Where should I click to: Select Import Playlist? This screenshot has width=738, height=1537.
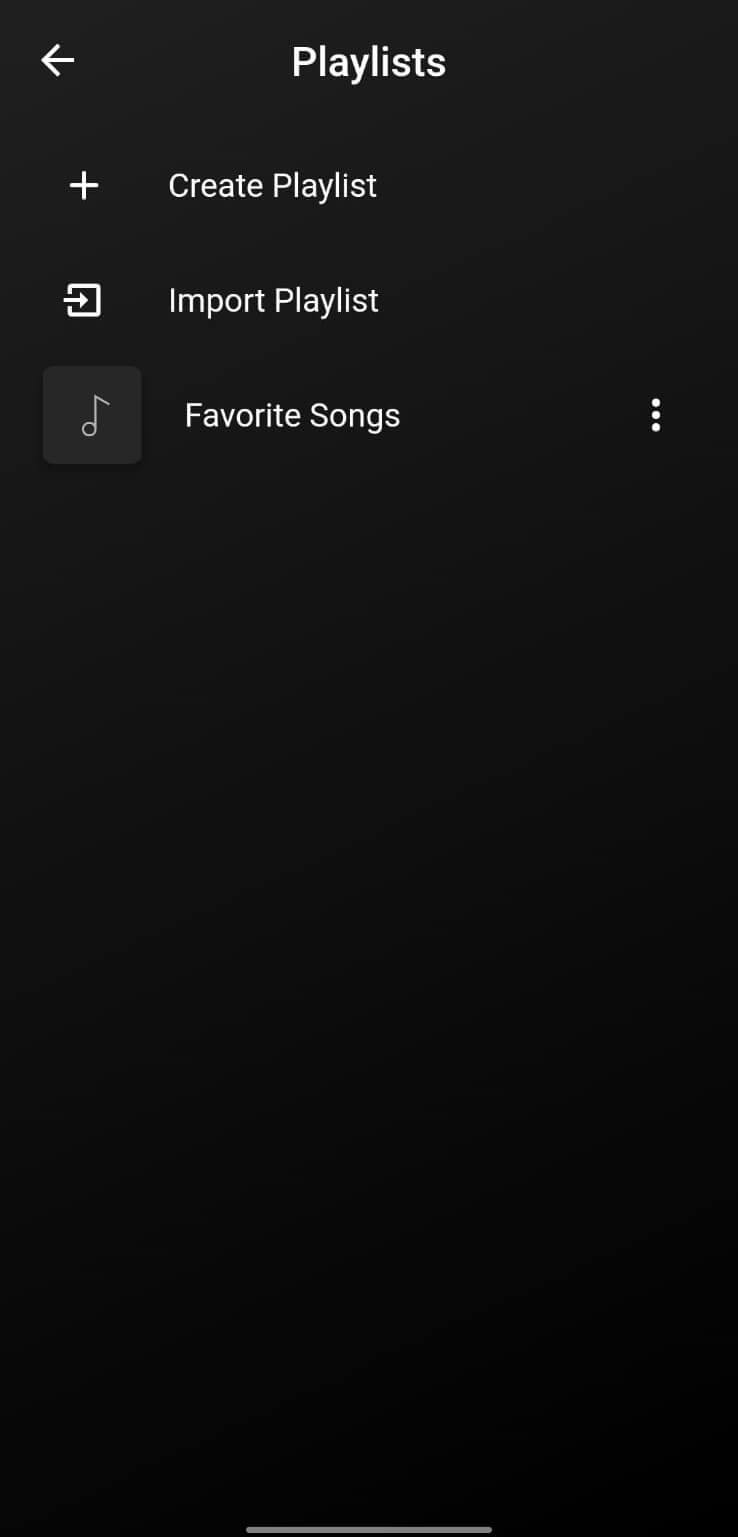[x=273, y=301]
